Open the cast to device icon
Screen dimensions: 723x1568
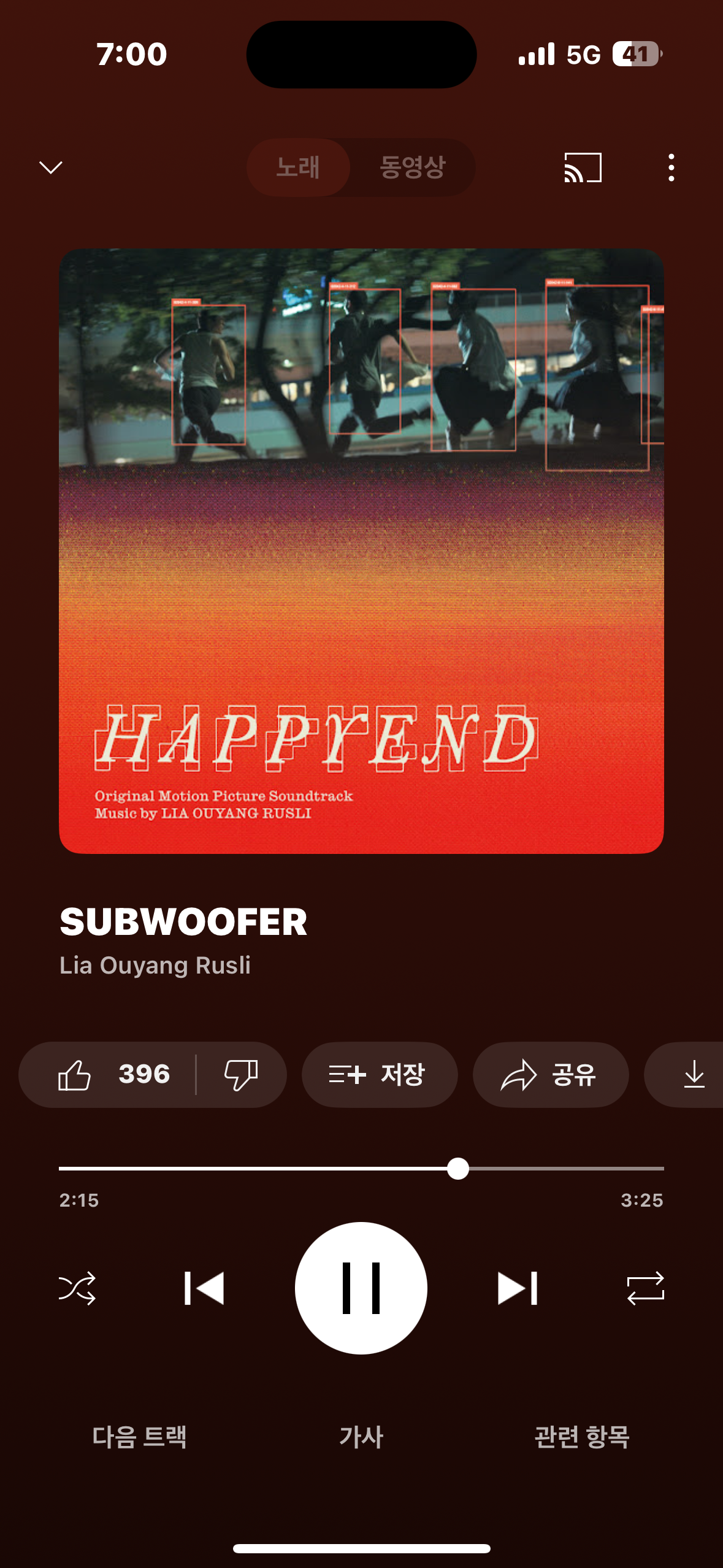(583, 167)
